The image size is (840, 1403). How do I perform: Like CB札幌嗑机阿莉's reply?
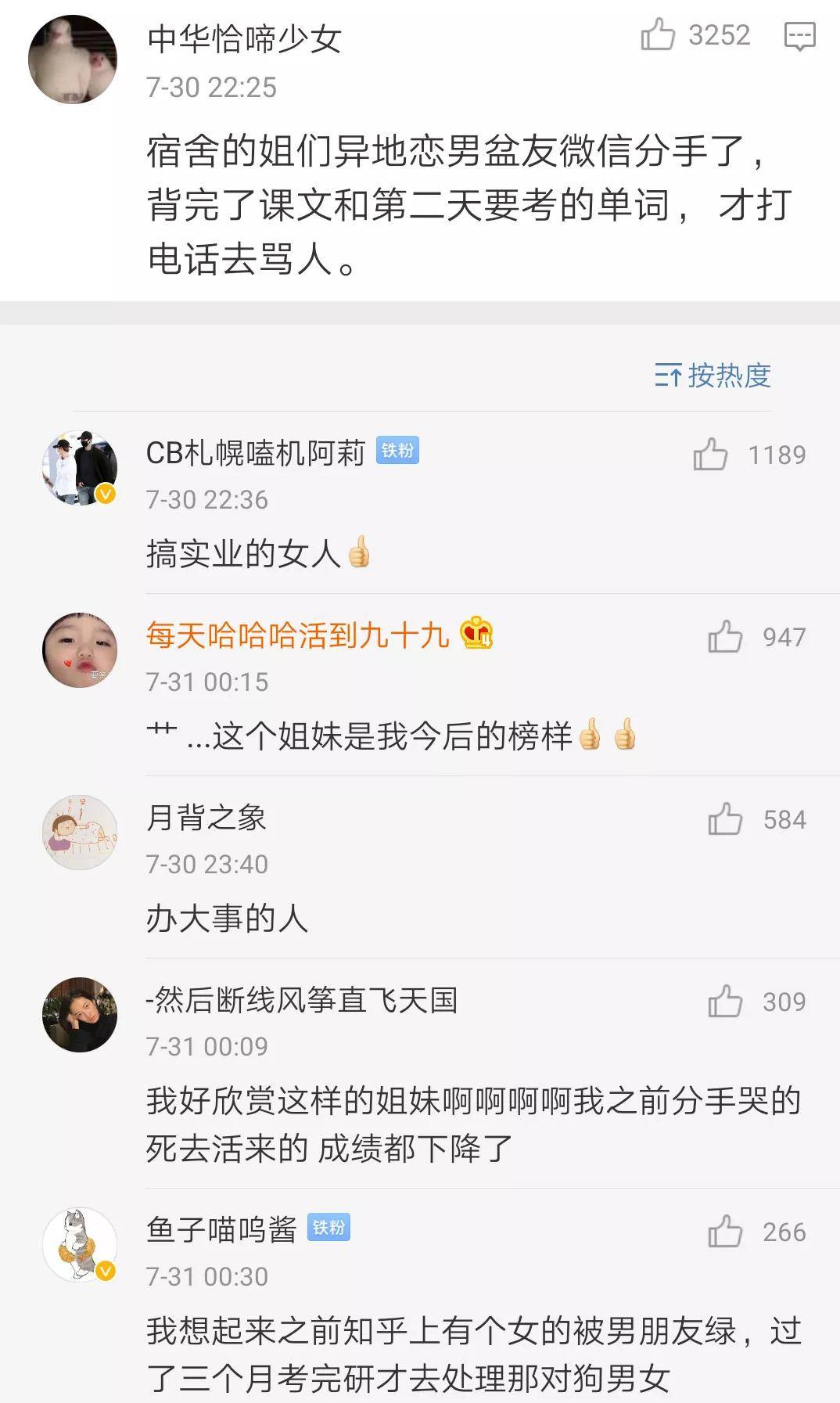pyautogui.click(x=710, y=455)
